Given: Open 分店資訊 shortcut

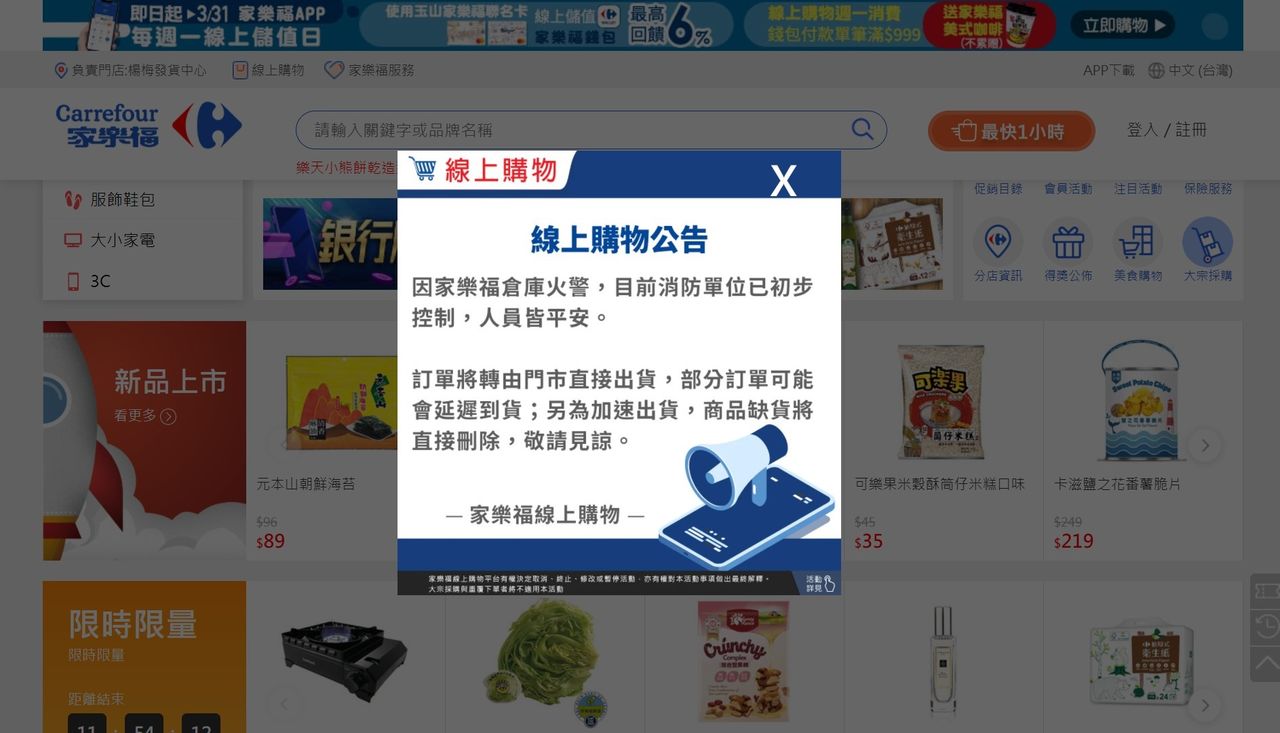Looking at the screenshot, I should [998, 250].
